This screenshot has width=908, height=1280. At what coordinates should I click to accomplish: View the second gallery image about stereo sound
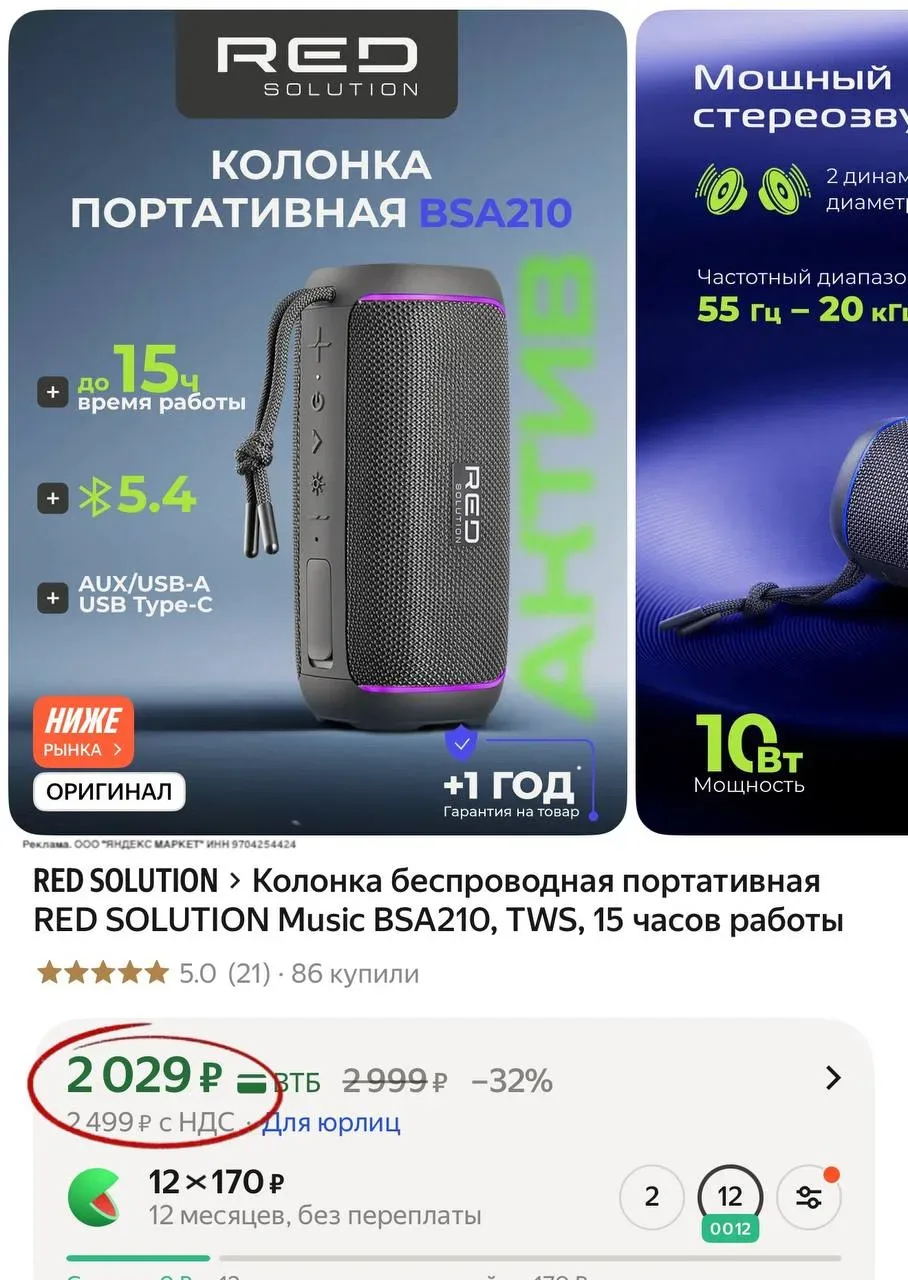click(772, 420)
